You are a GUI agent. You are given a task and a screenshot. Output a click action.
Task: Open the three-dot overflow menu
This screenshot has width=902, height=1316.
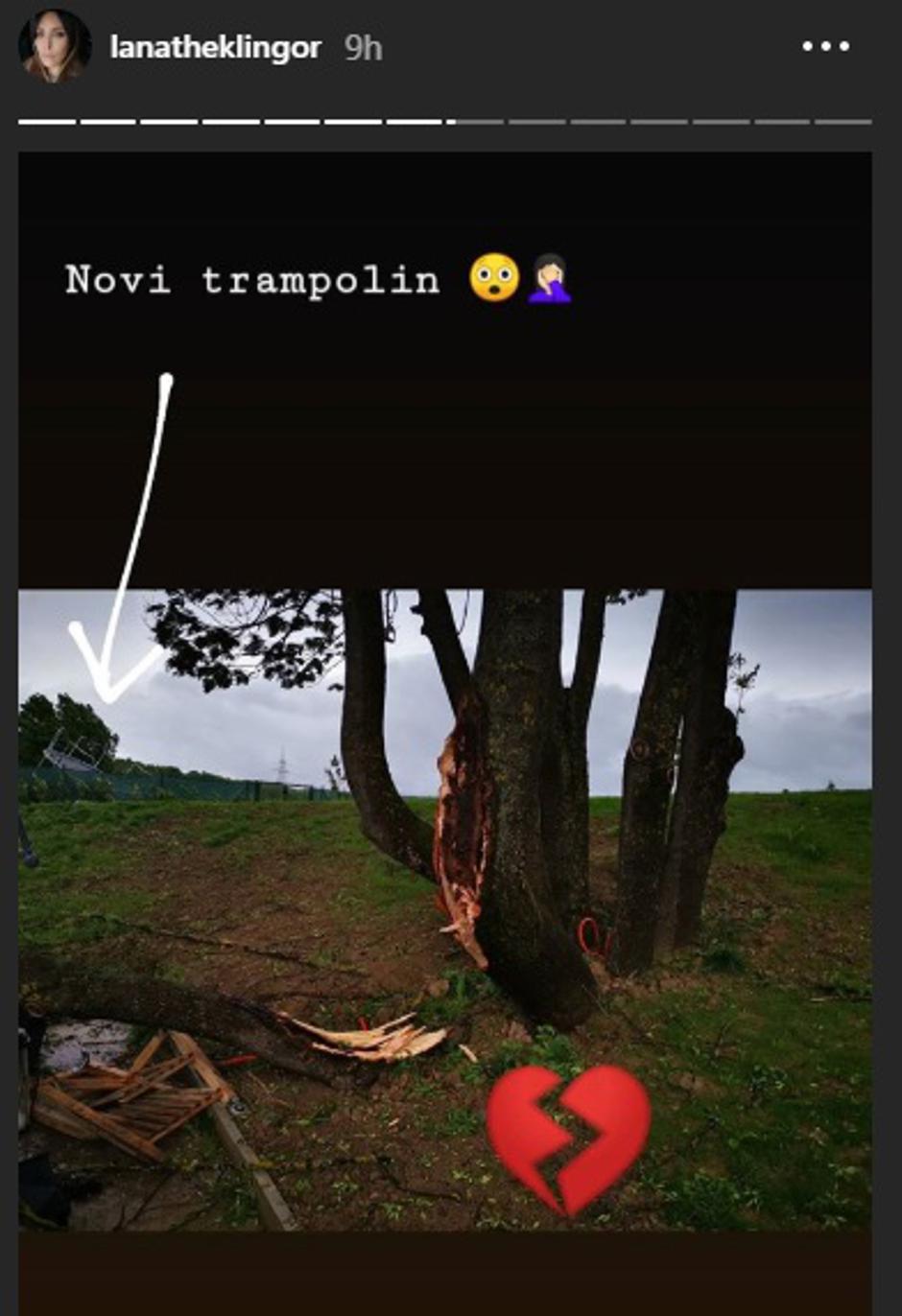825,46
